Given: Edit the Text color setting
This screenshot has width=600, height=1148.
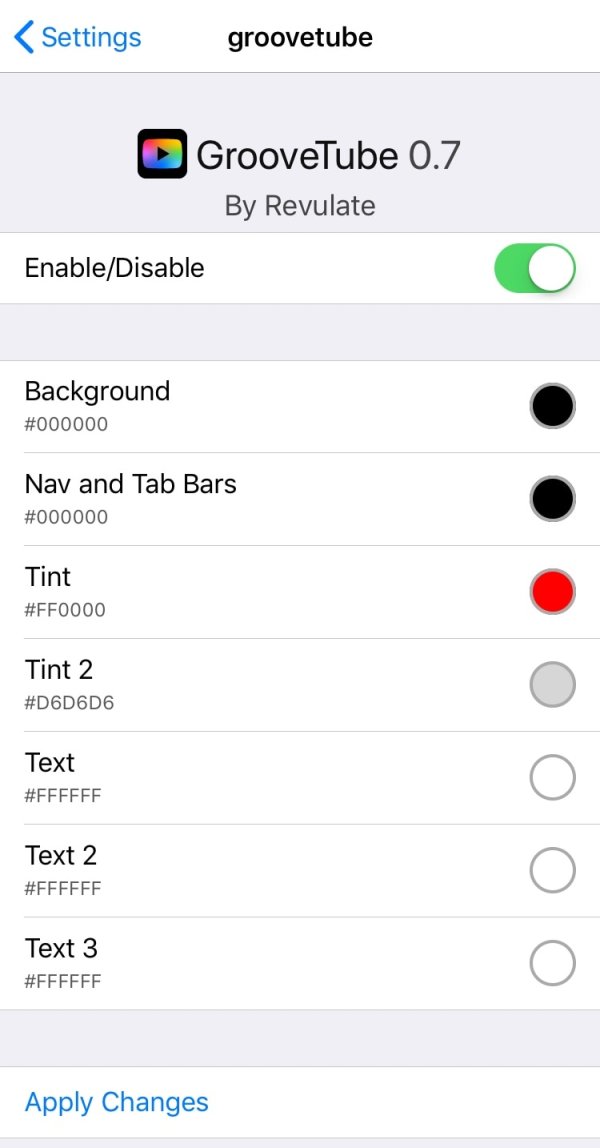Looking at the screenshot, I should (x=552, y=778).
